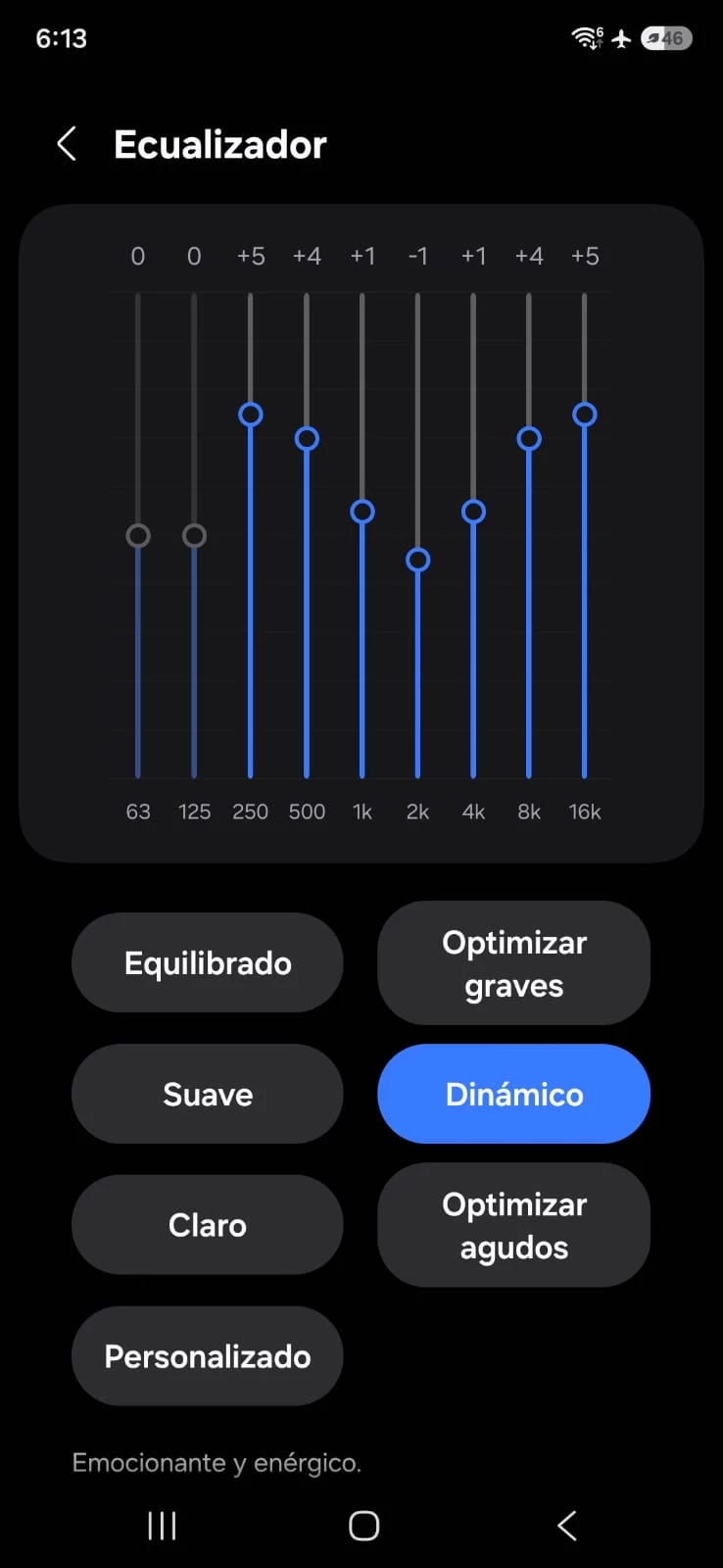Tap the Dinámico preset button
This screenshot has width=723, height=1568.
click(513, 1094)
